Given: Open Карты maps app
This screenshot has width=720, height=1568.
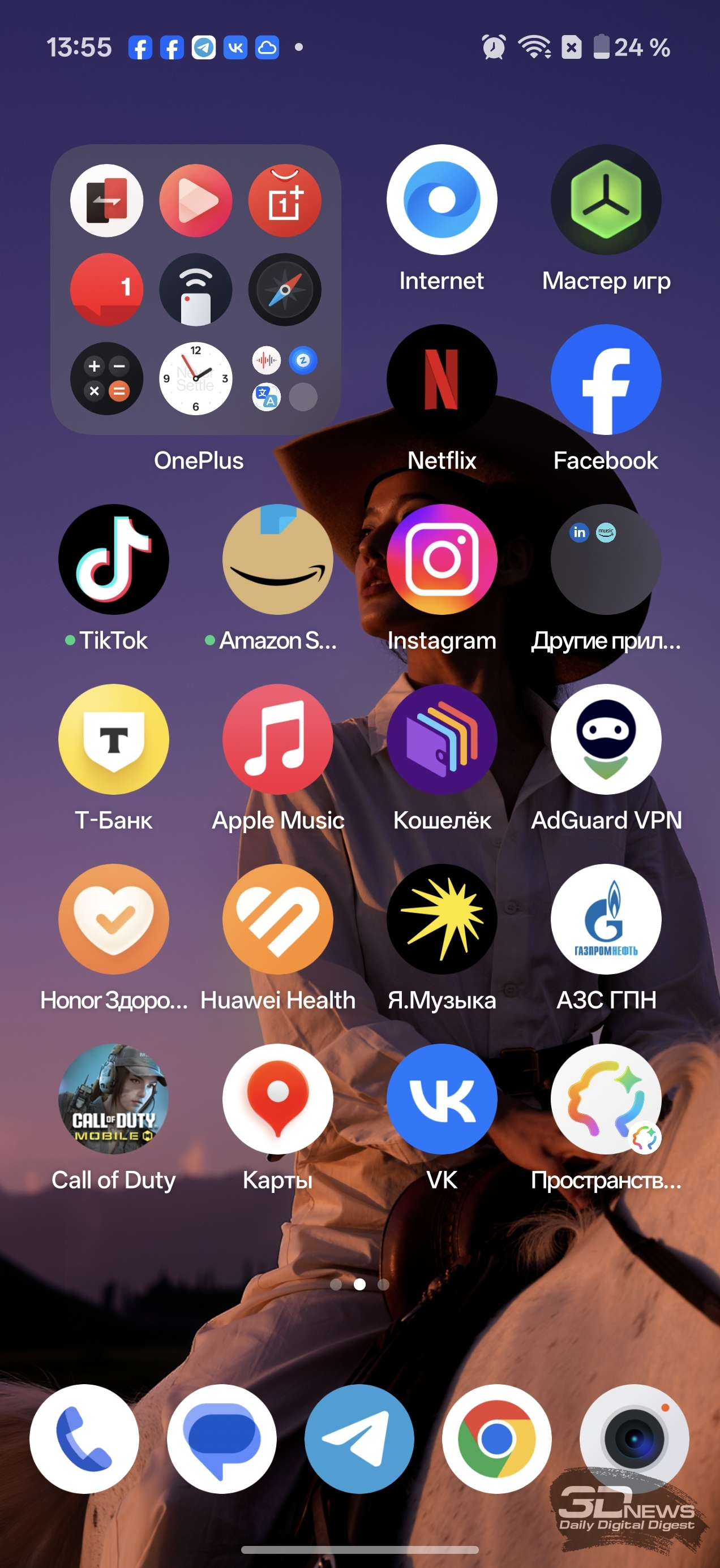Looking at the screenshot, I should tap(278, 1098).
